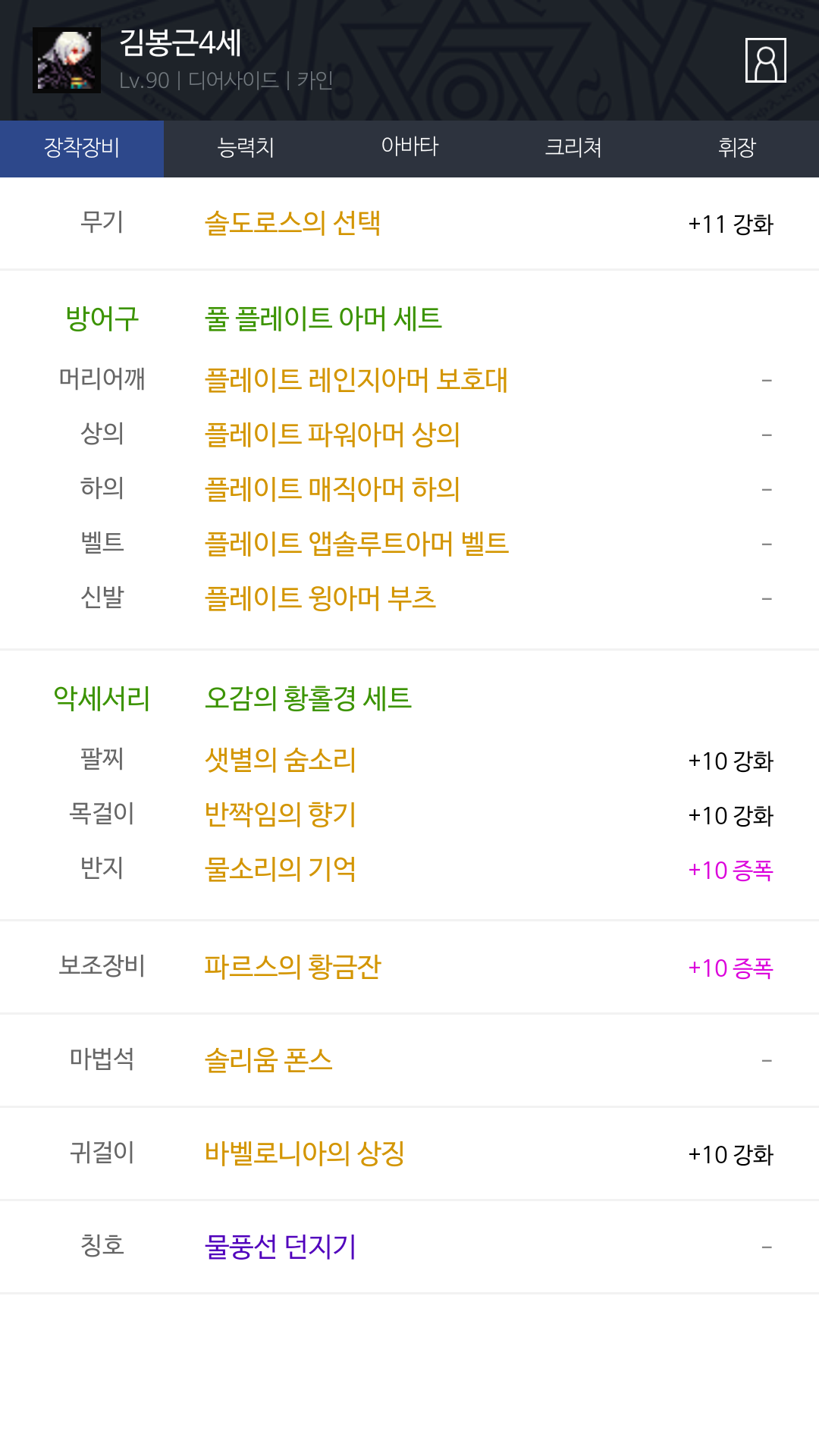This screenshot has height=1456, width=819.
Task: View magic stone 솔리움 폰스
Action: 268,1060
